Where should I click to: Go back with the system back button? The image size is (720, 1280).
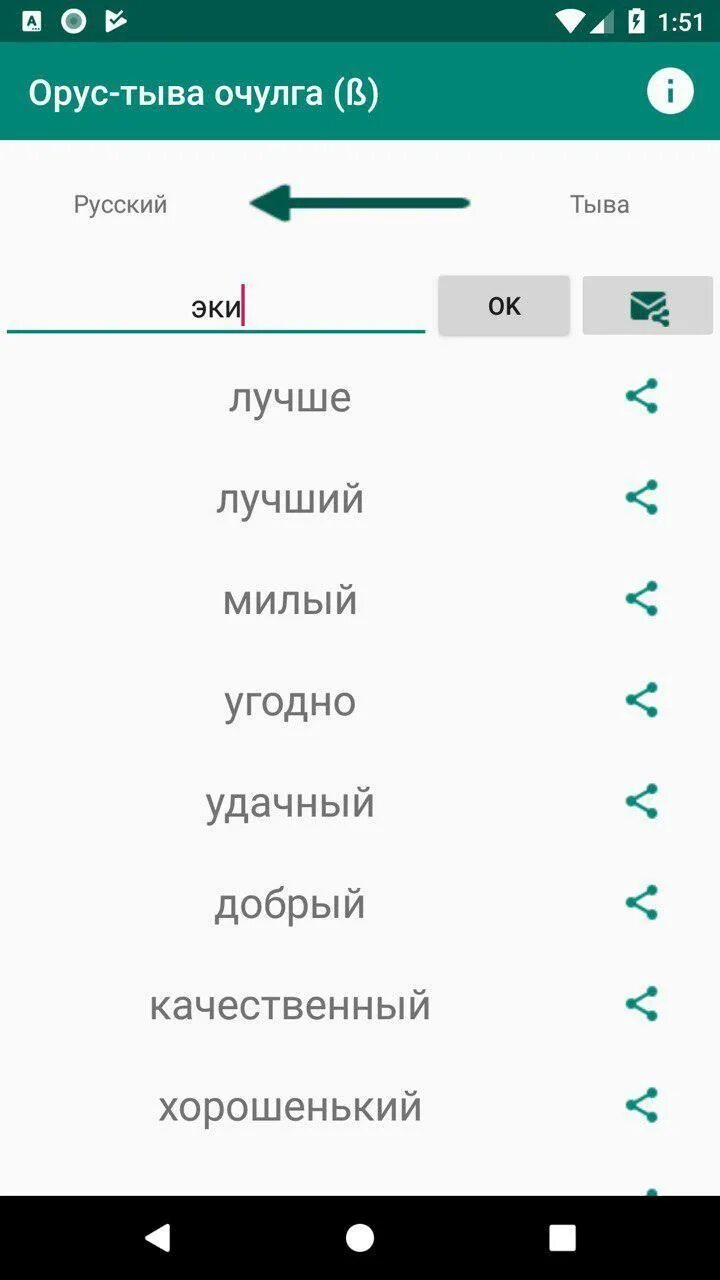pyautogui.click(x=157, y=1238)
